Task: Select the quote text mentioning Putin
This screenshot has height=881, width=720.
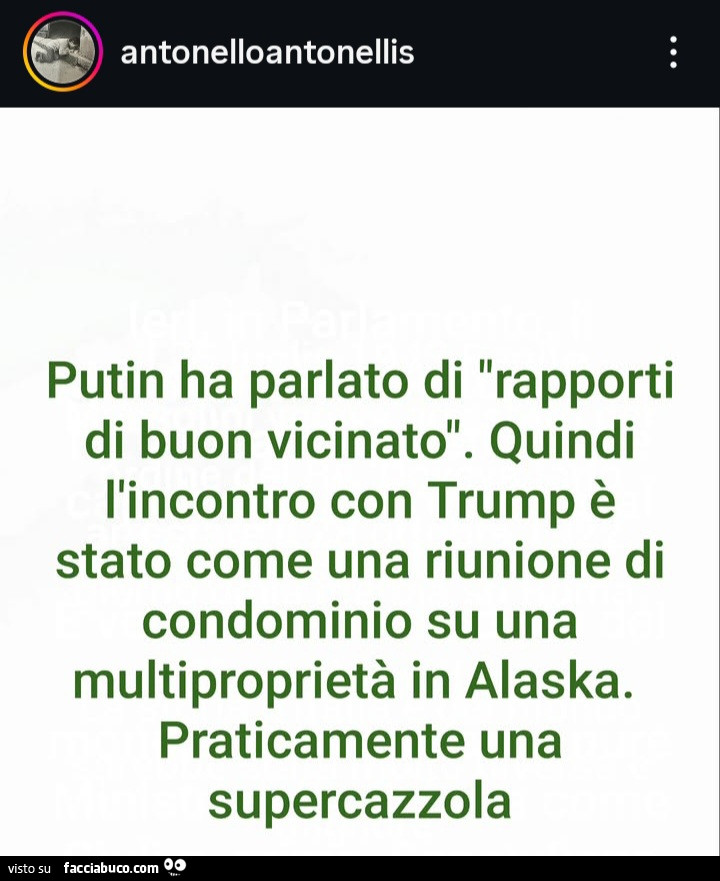Action: pyautogui.click(x=360, y=380)
